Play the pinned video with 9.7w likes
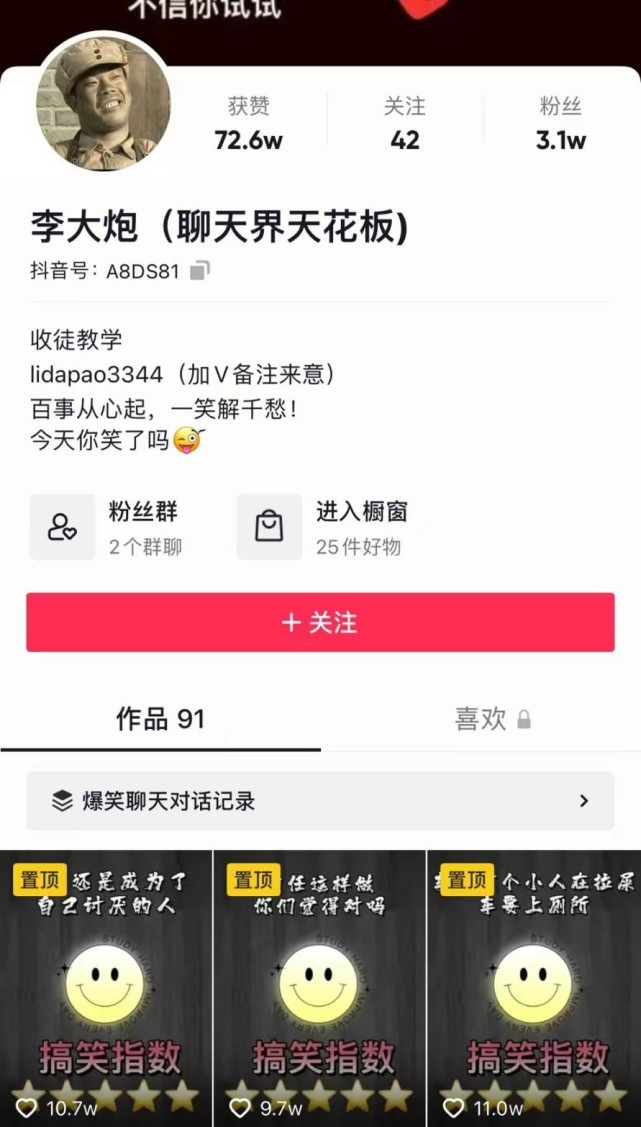641x1127 pixels. pyautogui.click(x=320, y=985)
